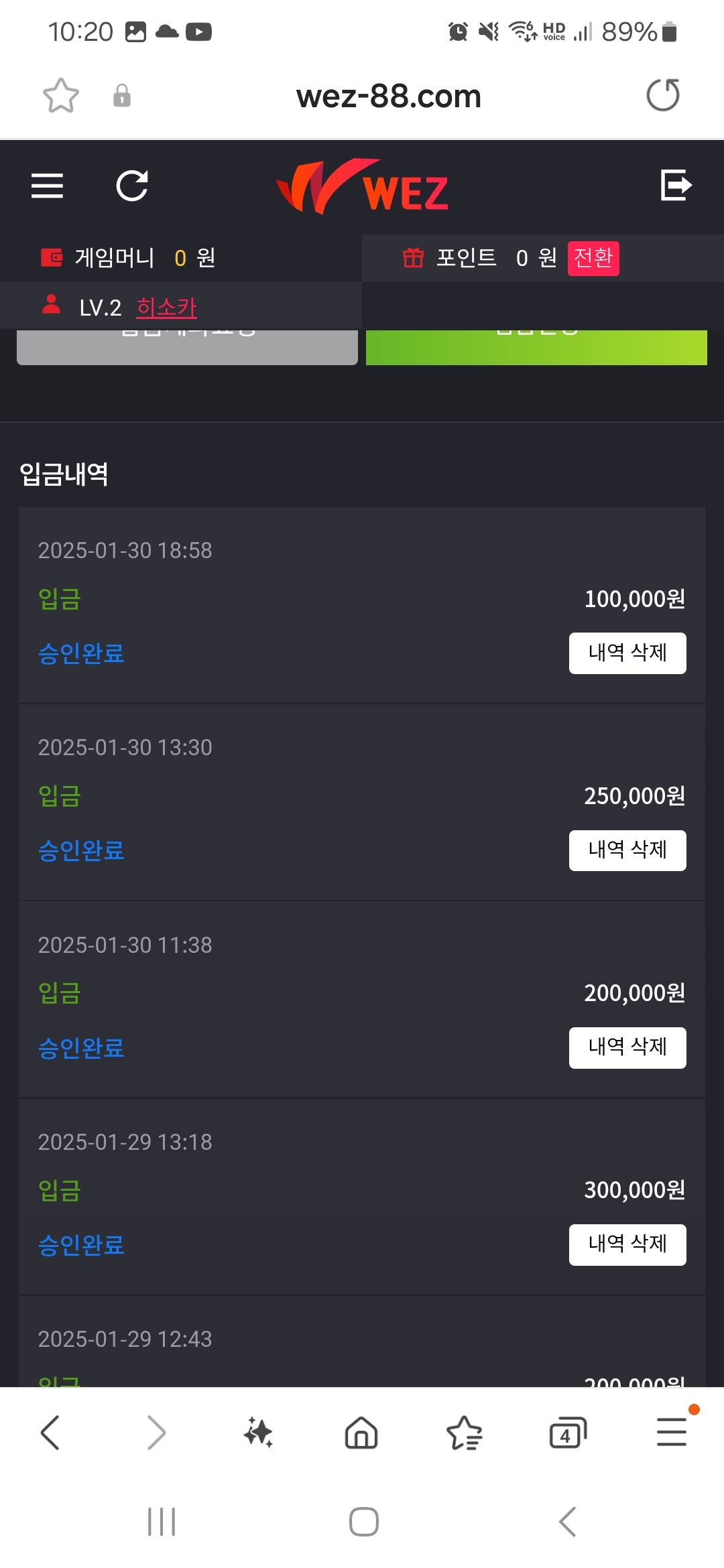Open the browser tabs view showing 4
The image size is (724, 1568).
[568, 1433]
